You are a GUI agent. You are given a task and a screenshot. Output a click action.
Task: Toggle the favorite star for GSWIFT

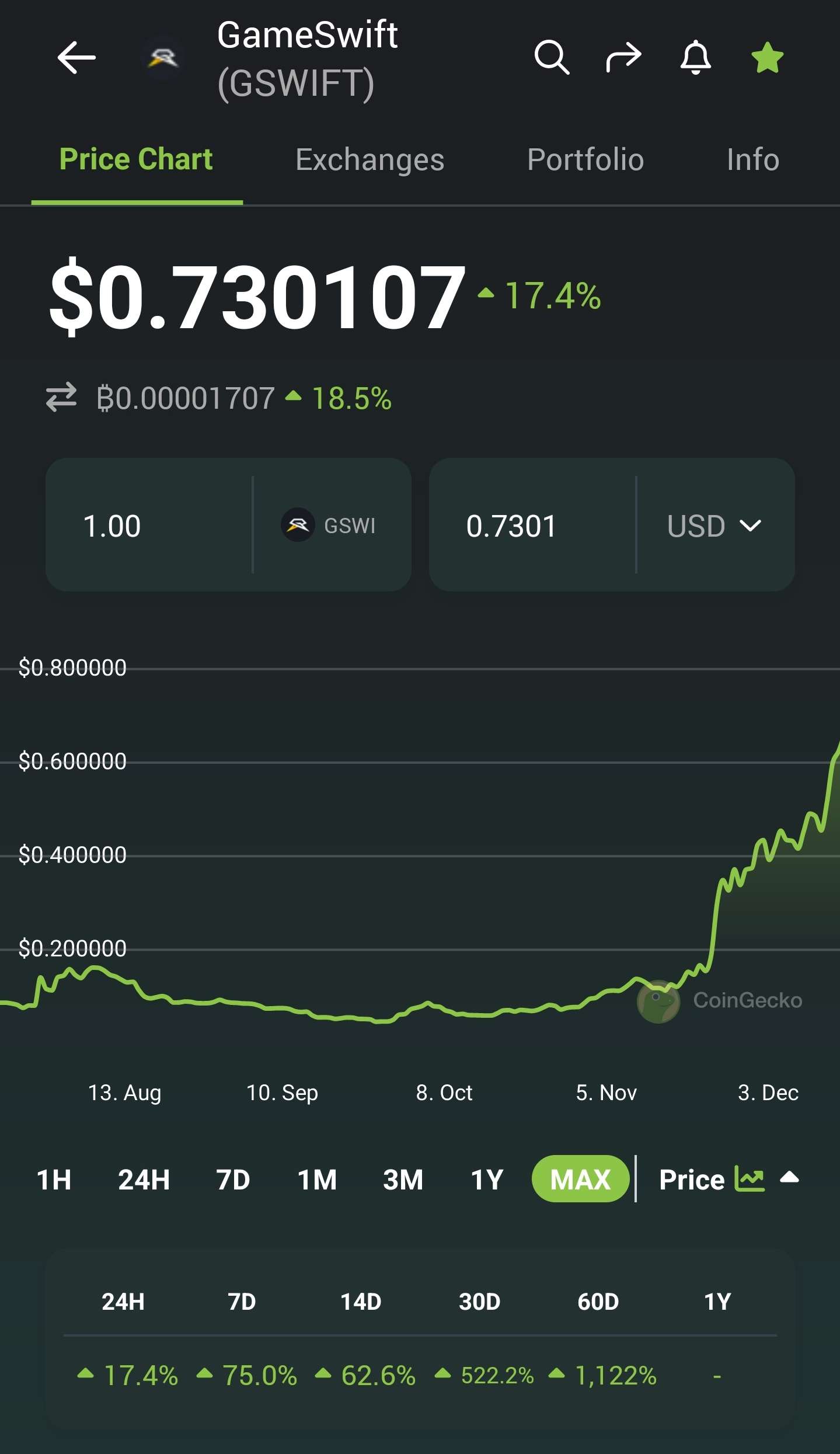(767, 57)
